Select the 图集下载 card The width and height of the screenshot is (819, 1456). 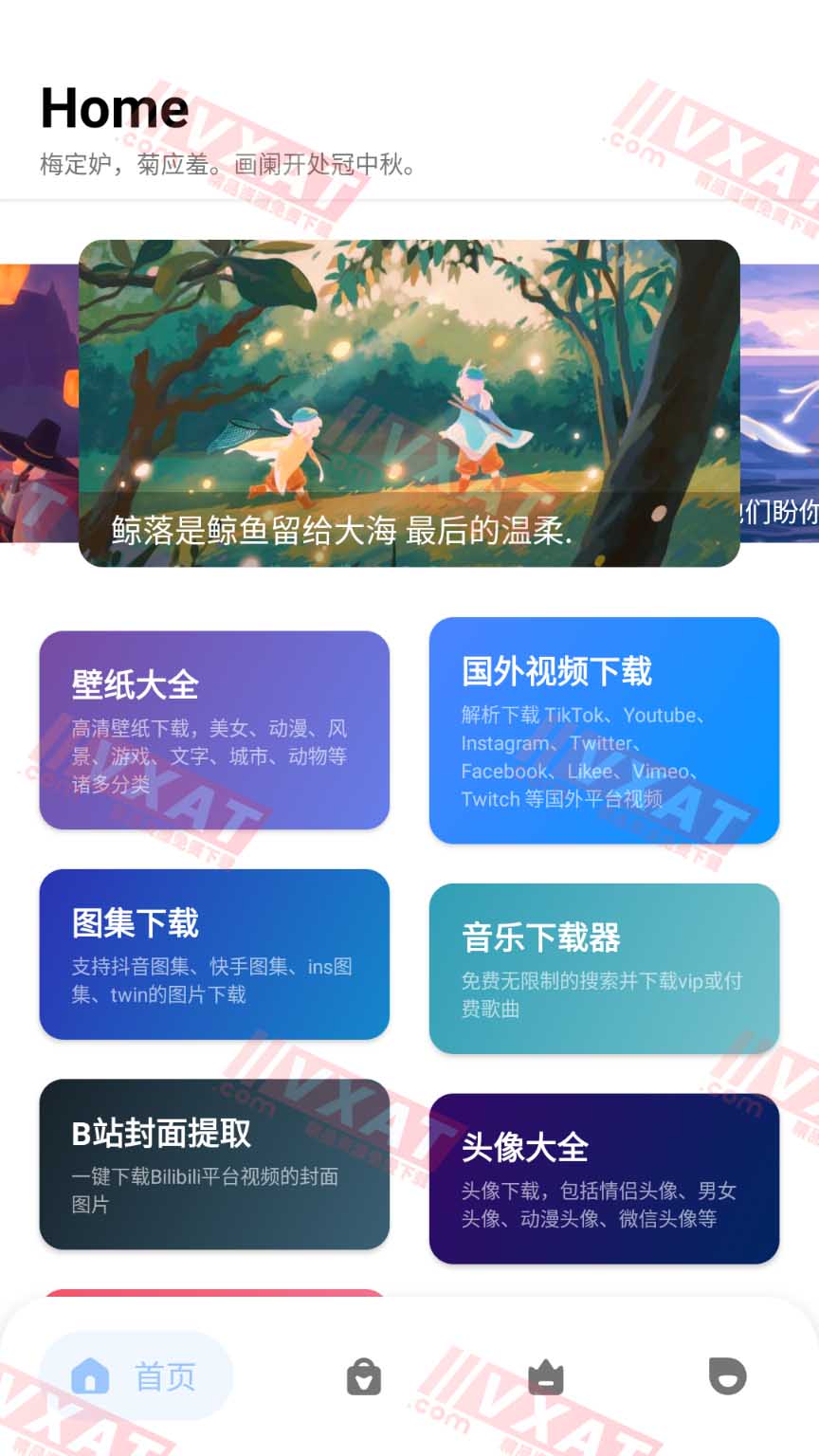click(x=214, y=954)
